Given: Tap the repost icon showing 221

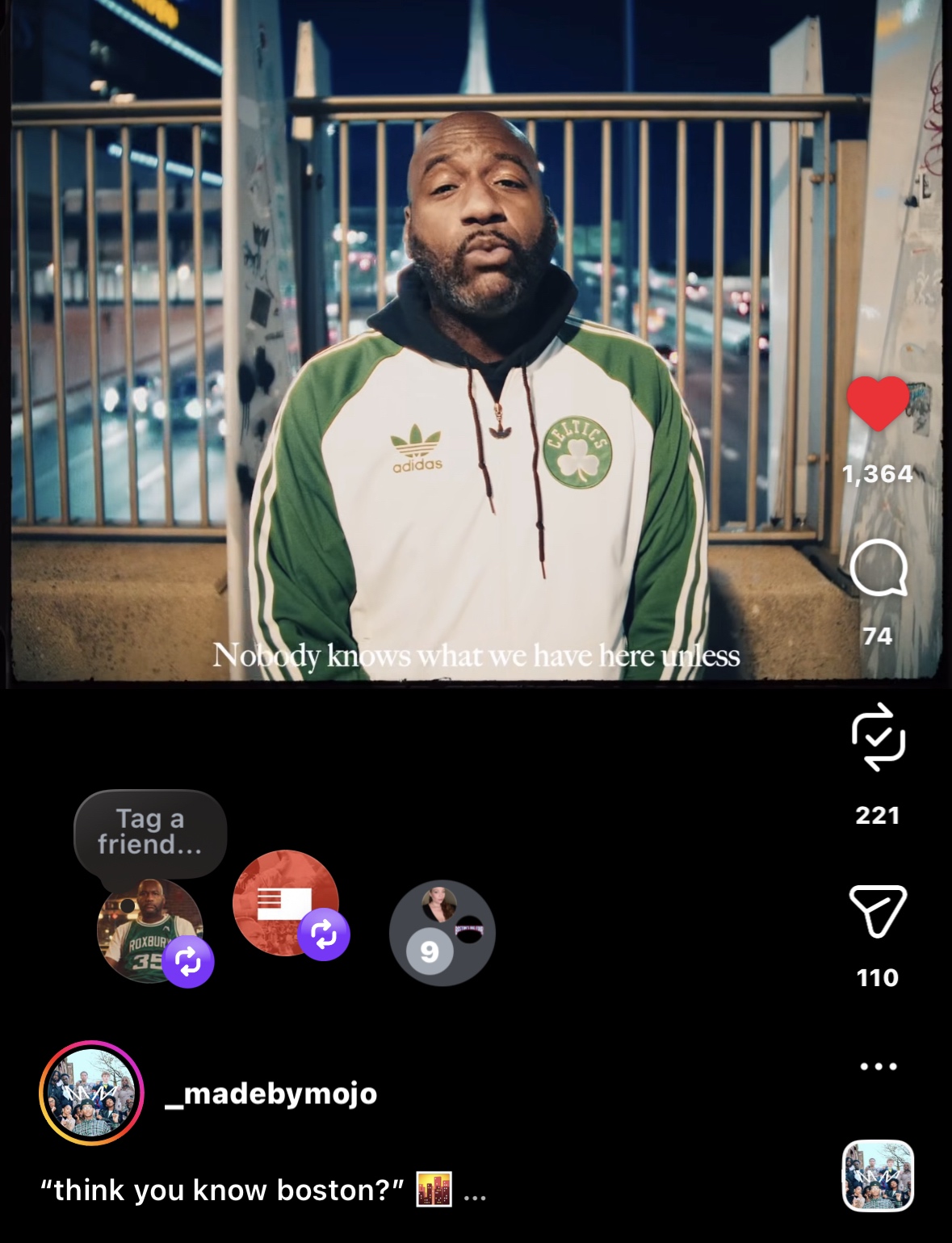Looking at the screenshot, I should (878, 737).
